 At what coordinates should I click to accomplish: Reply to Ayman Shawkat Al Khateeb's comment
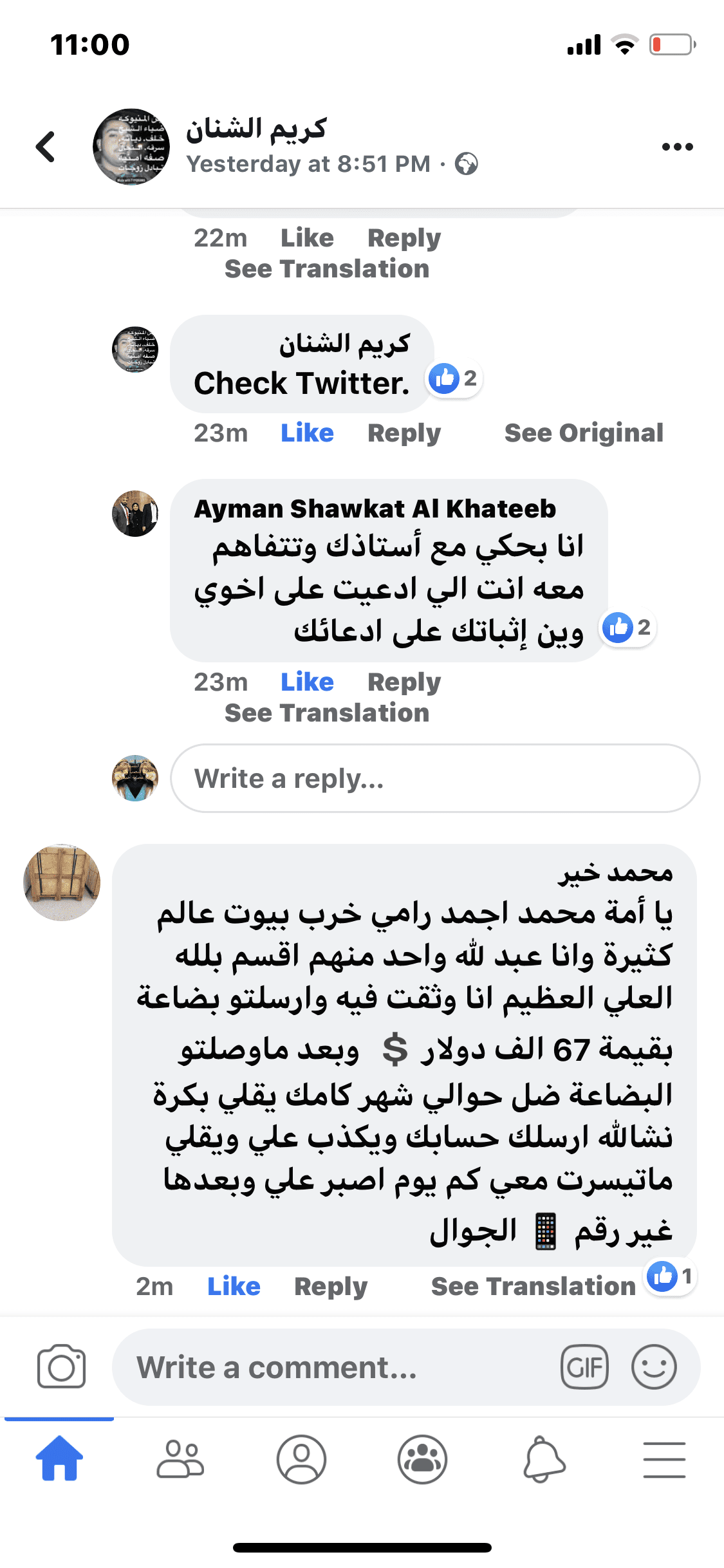click(404, 682)
